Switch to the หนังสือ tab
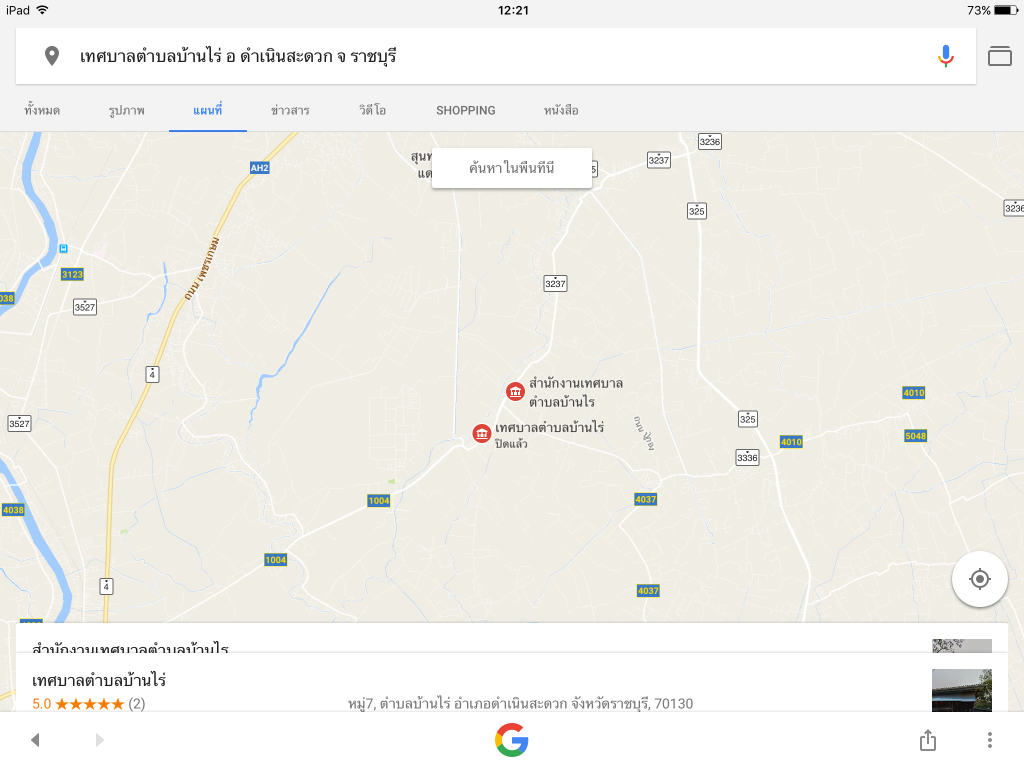The width and height of the screenshot is (1024, 768). [x=561, y=110]
